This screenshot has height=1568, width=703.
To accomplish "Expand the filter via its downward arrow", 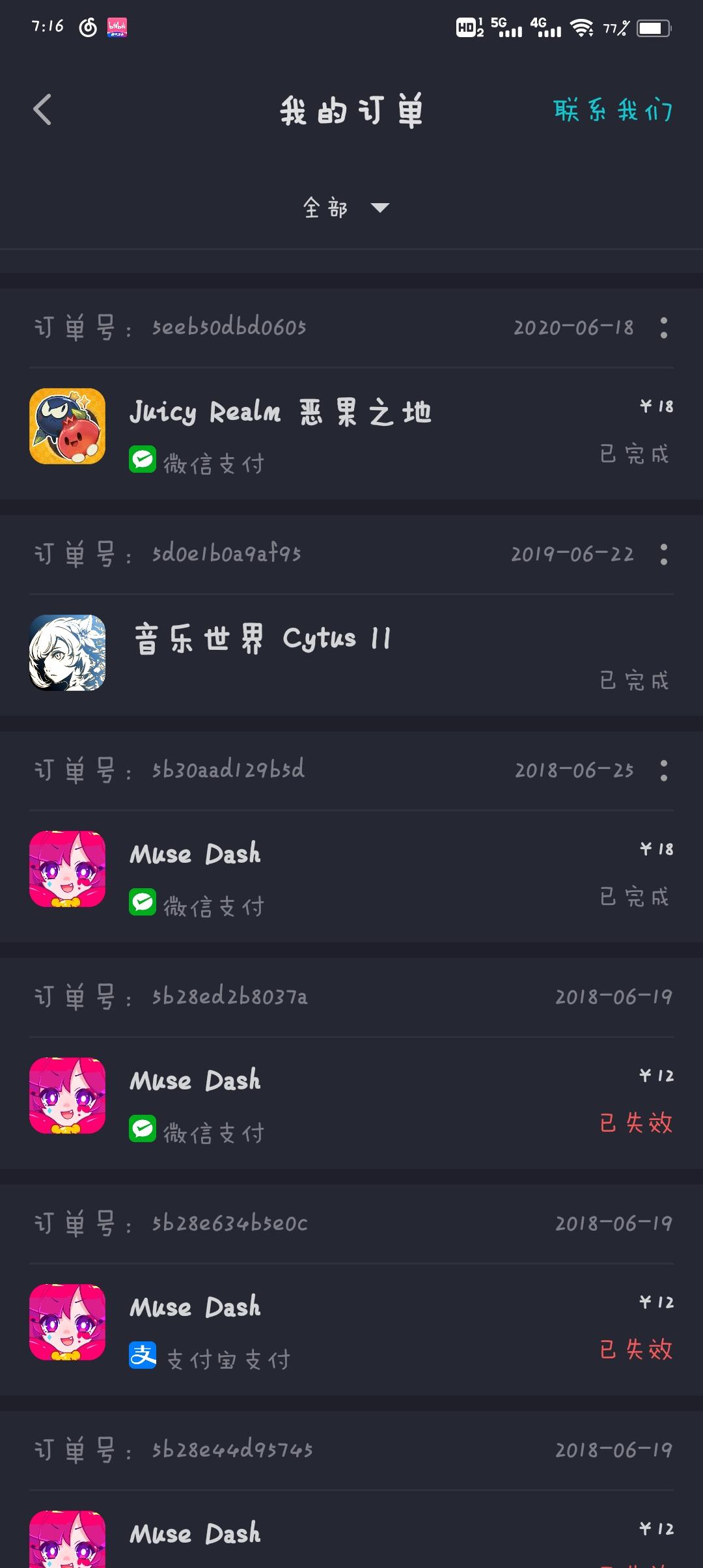I will pyautogui.click(x=381, y=208).
